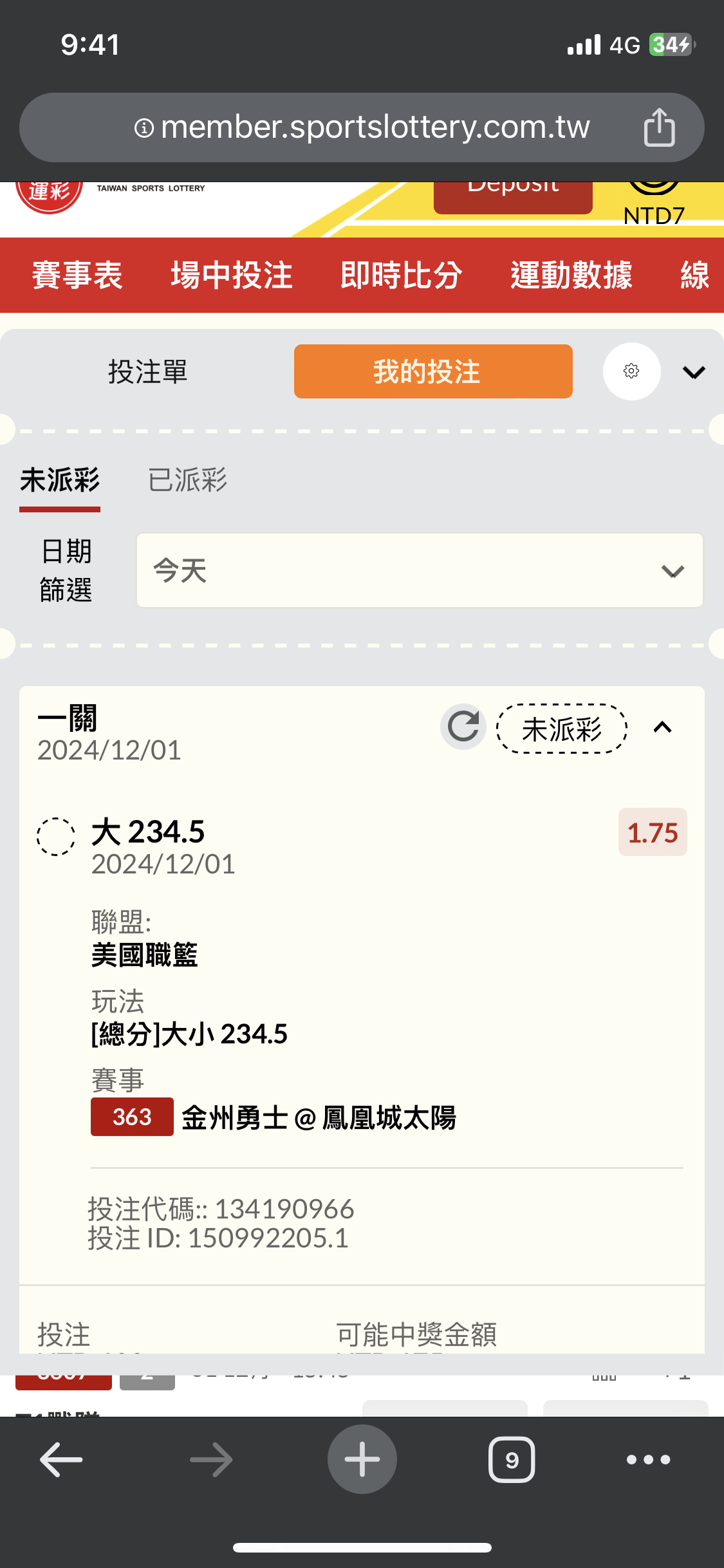Open bet slip settings gear
Screen dimensions: 724x1568
tap(631, 371)
